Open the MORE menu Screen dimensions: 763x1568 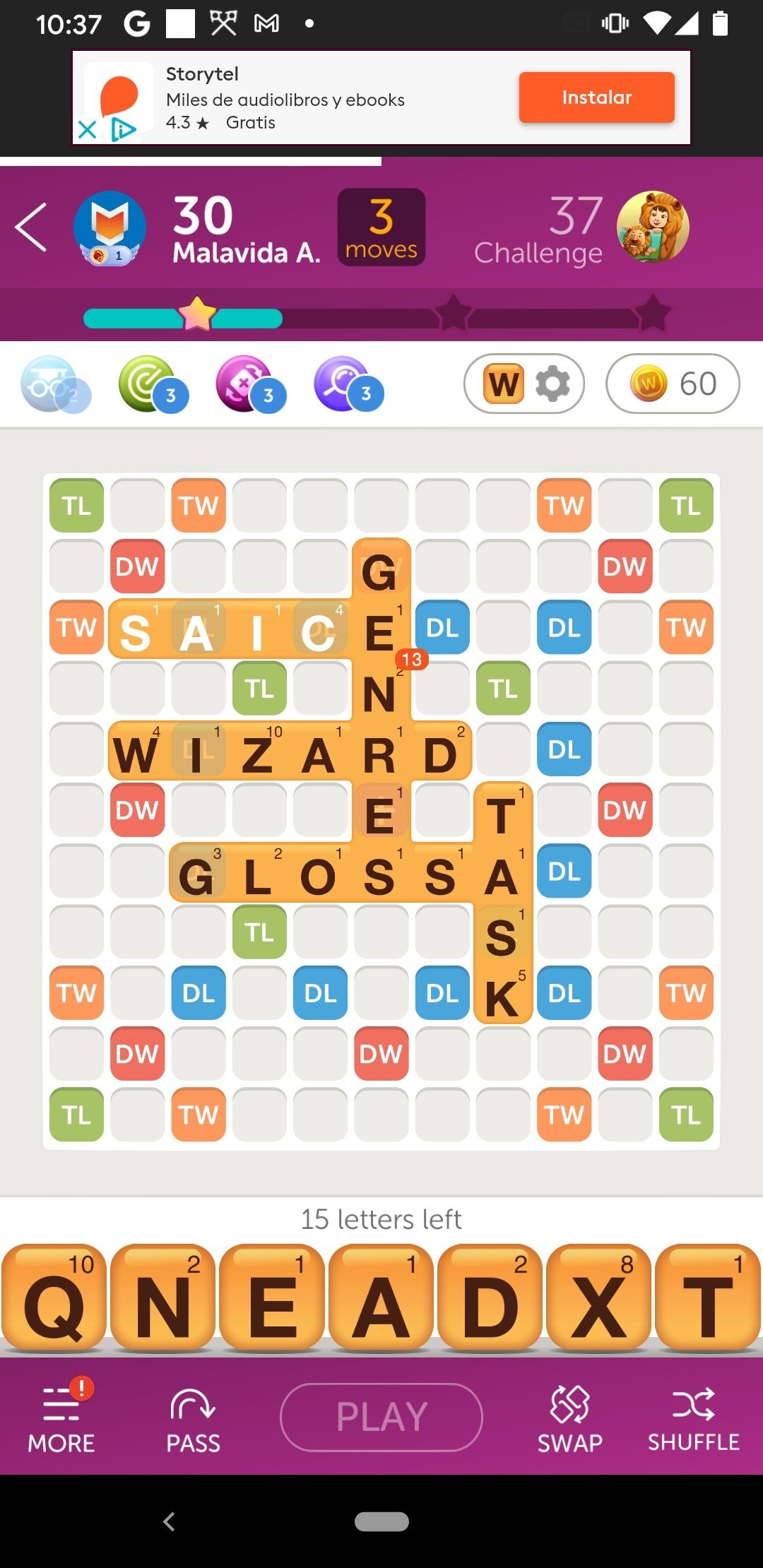[x=61, y=1418]
